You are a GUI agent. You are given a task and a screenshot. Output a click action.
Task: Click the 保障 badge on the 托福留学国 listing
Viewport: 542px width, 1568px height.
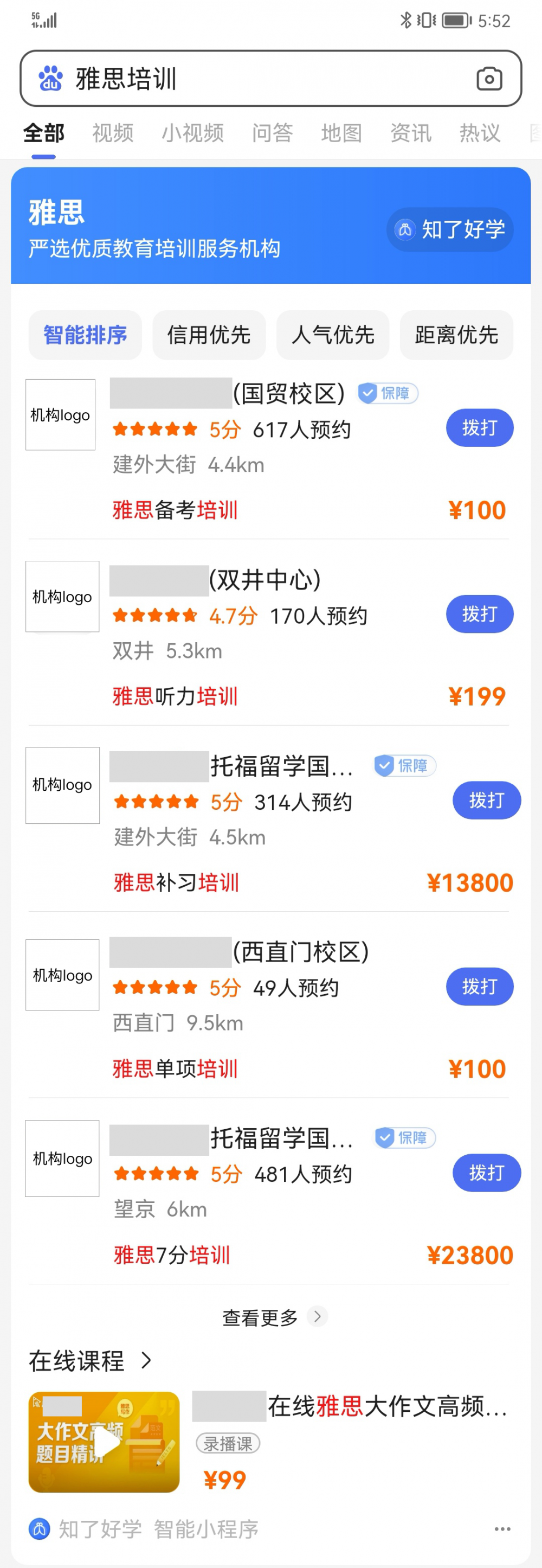pos(404,766)
